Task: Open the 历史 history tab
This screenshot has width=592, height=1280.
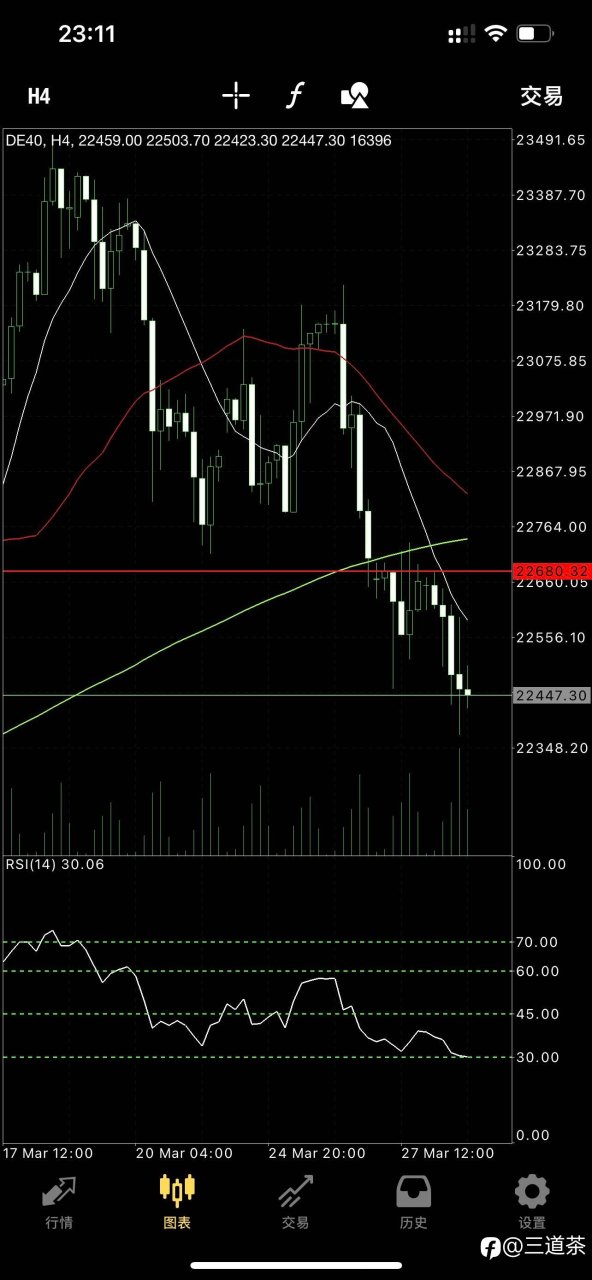Action: tap(414, 1203)
